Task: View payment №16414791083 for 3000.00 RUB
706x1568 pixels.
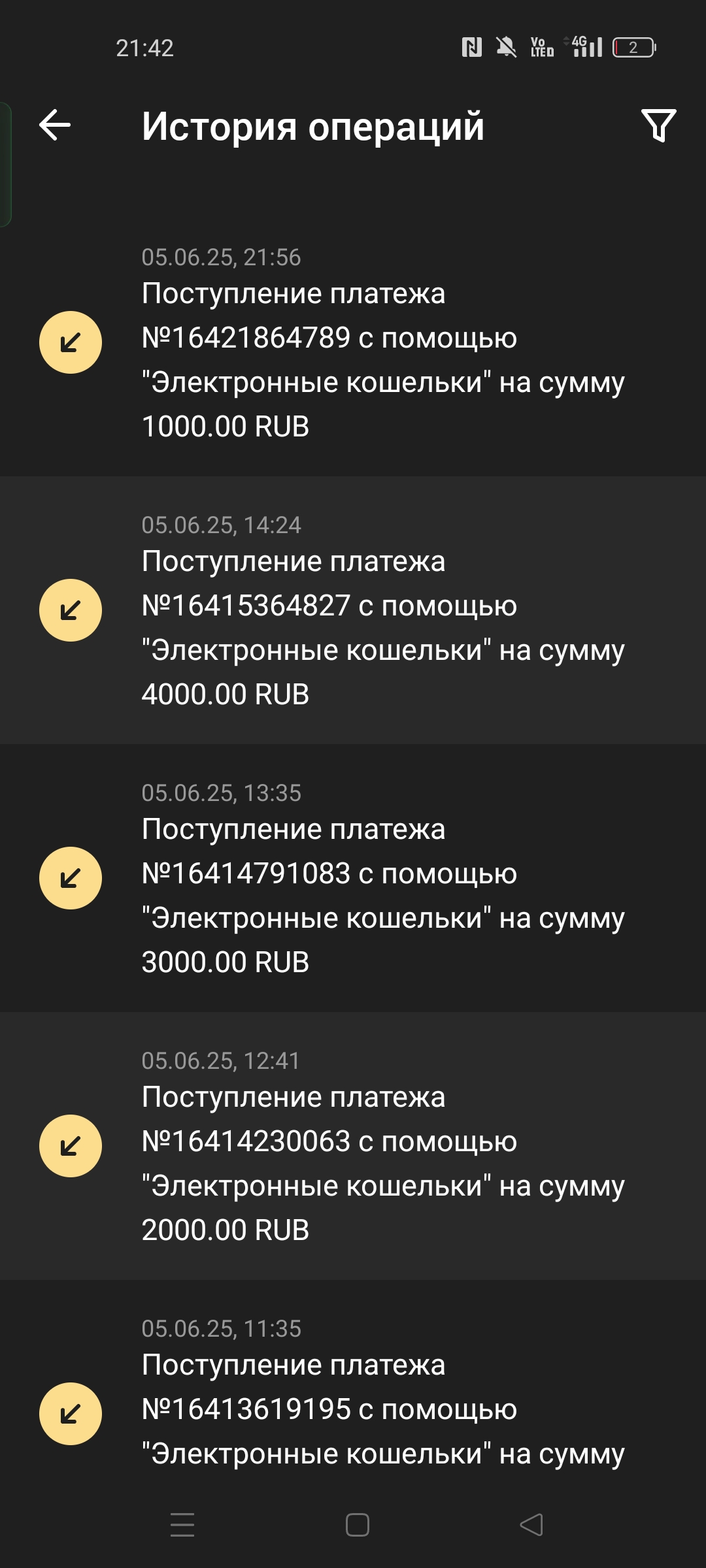Action: [353, 878]
